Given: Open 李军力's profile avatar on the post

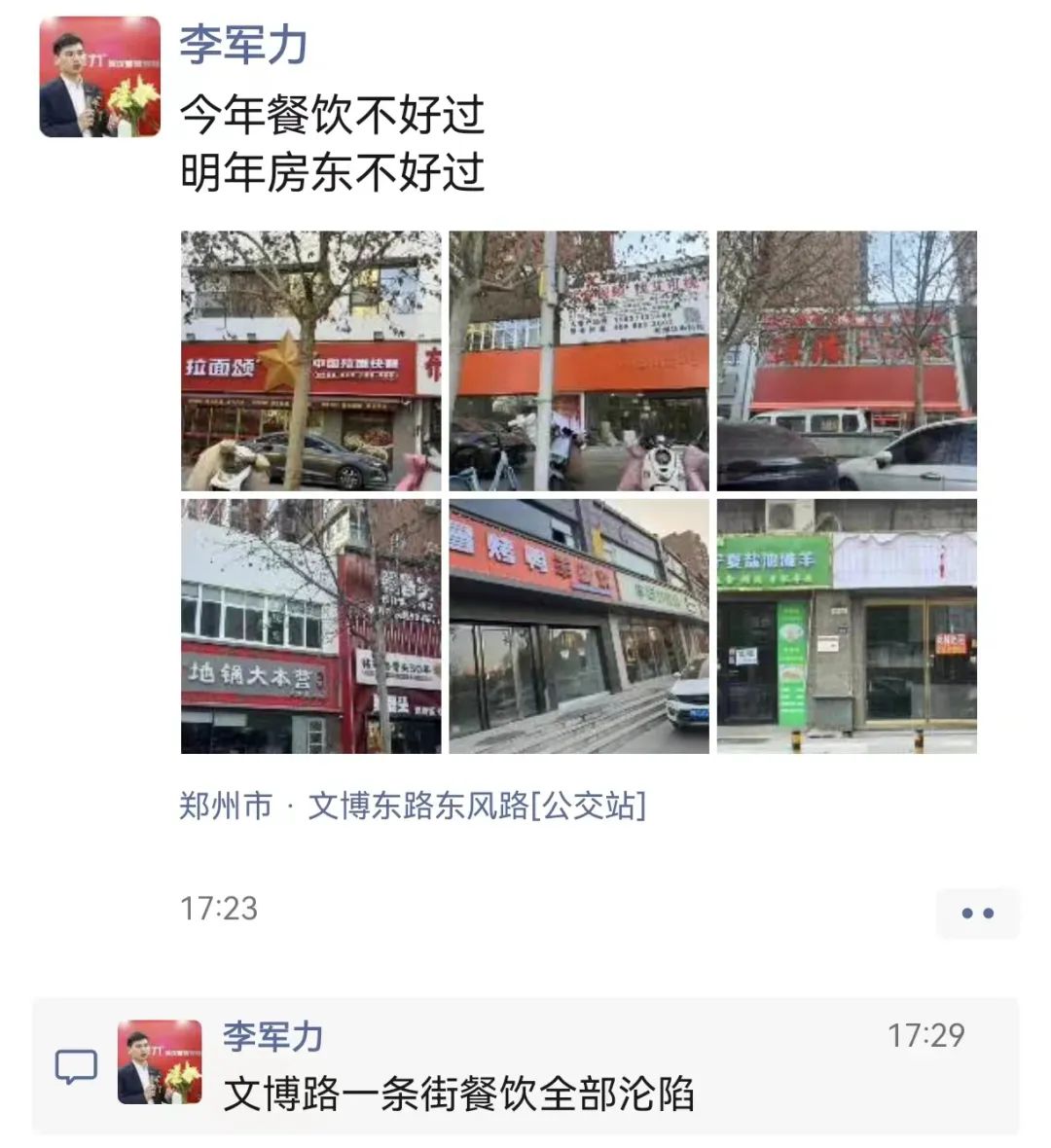Looking at the screenshot, I should (x=99, y=77).
